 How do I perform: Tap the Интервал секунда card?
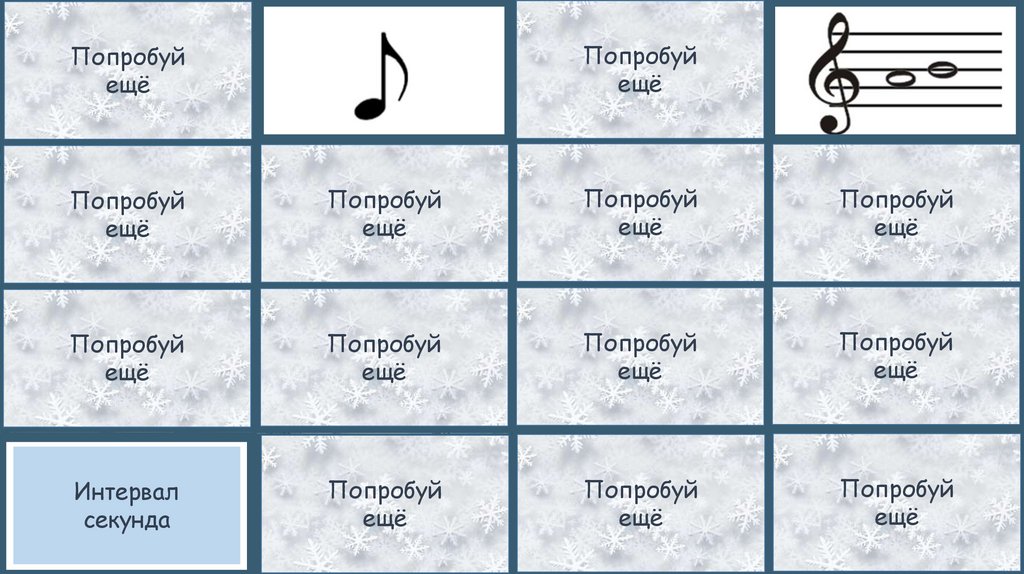point(127,505)
